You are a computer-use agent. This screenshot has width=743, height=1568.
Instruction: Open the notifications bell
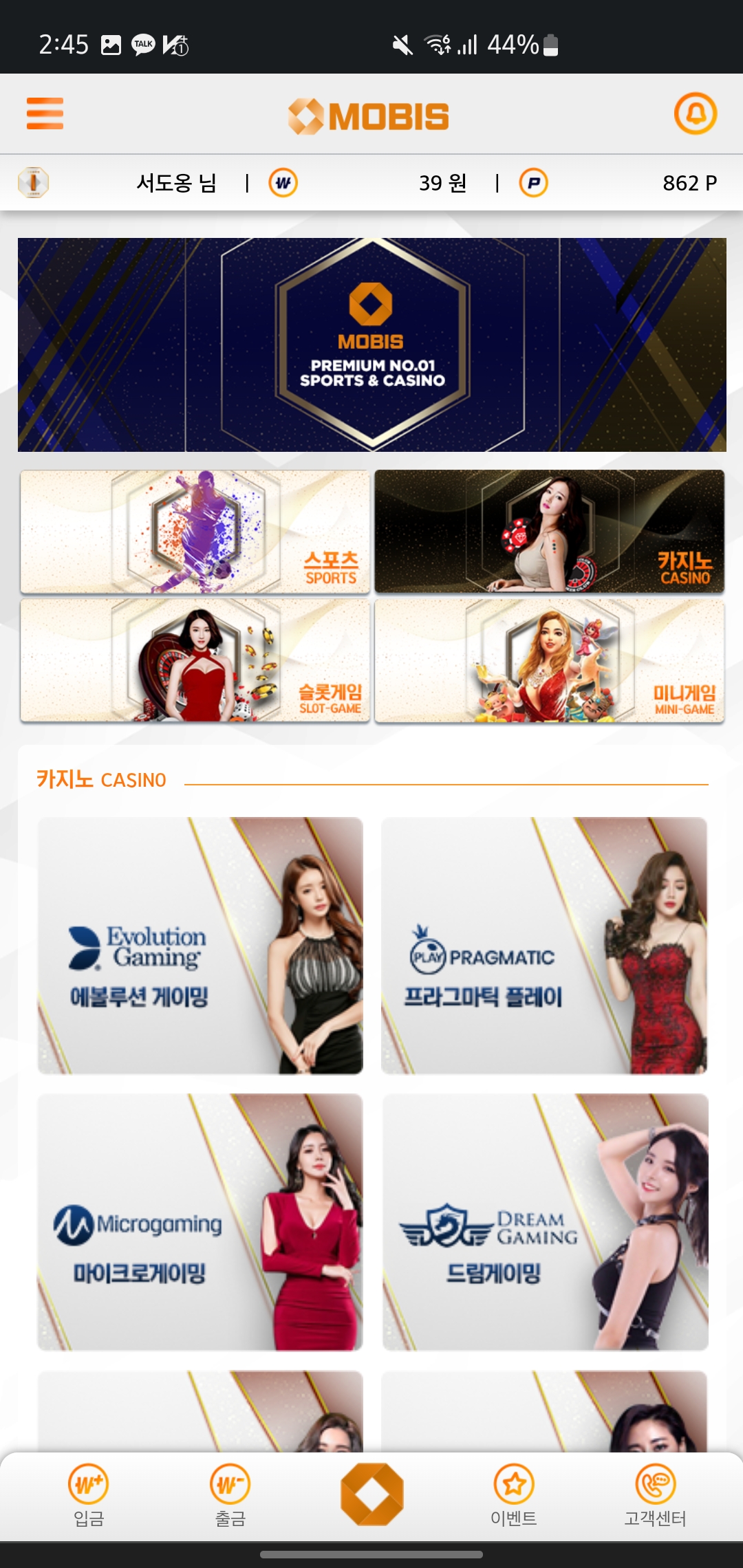(x=695, y=113)
